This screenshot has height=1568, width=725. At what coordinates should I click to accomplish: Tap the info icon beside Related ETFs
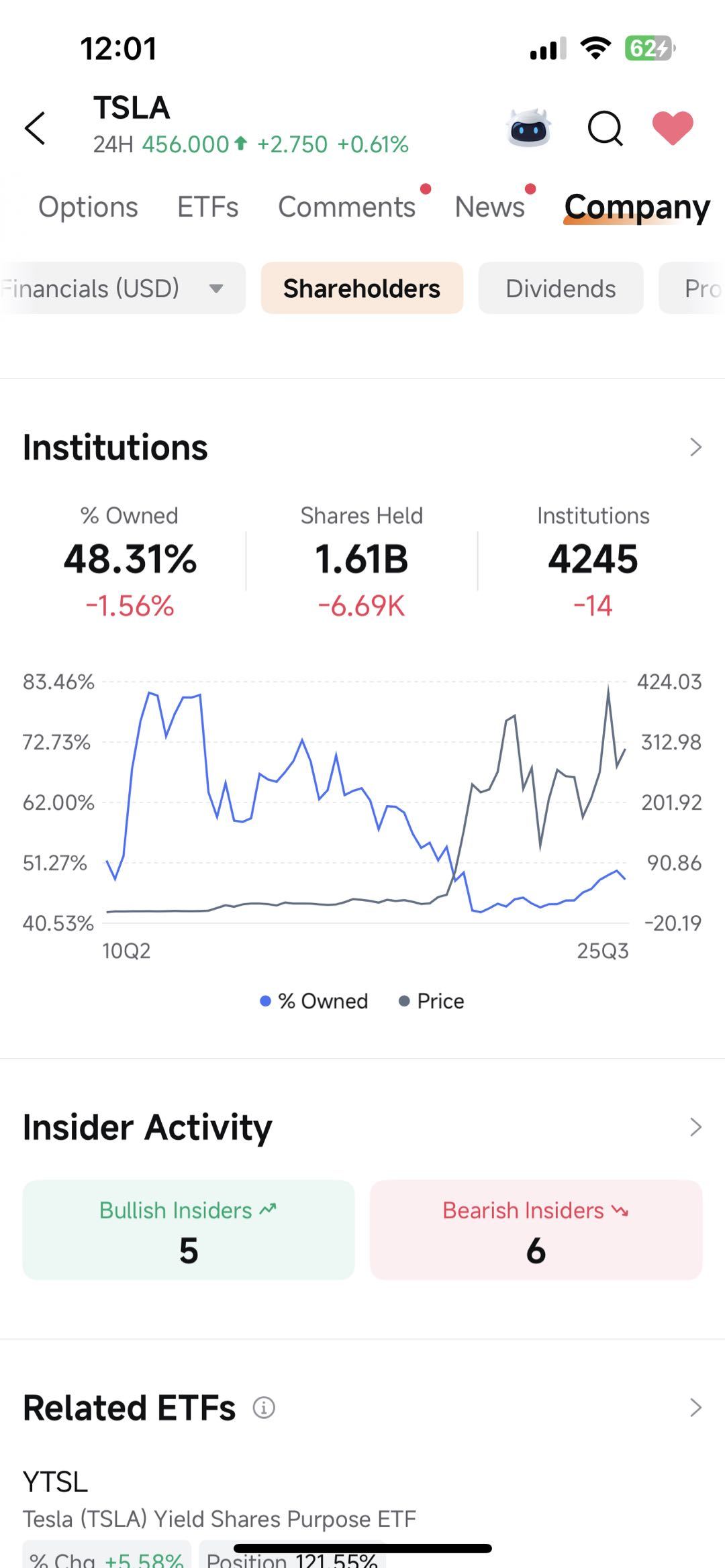tap(263, 1408)
